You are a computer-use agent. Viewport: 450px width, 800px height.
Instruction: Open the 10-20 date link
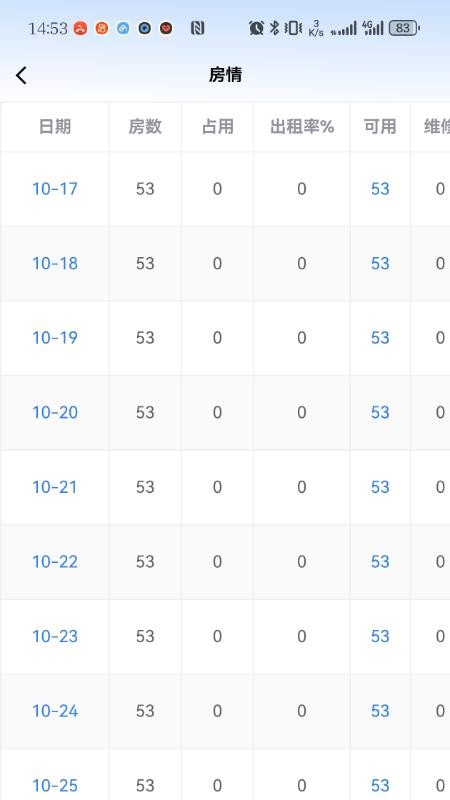pos(55,413)
